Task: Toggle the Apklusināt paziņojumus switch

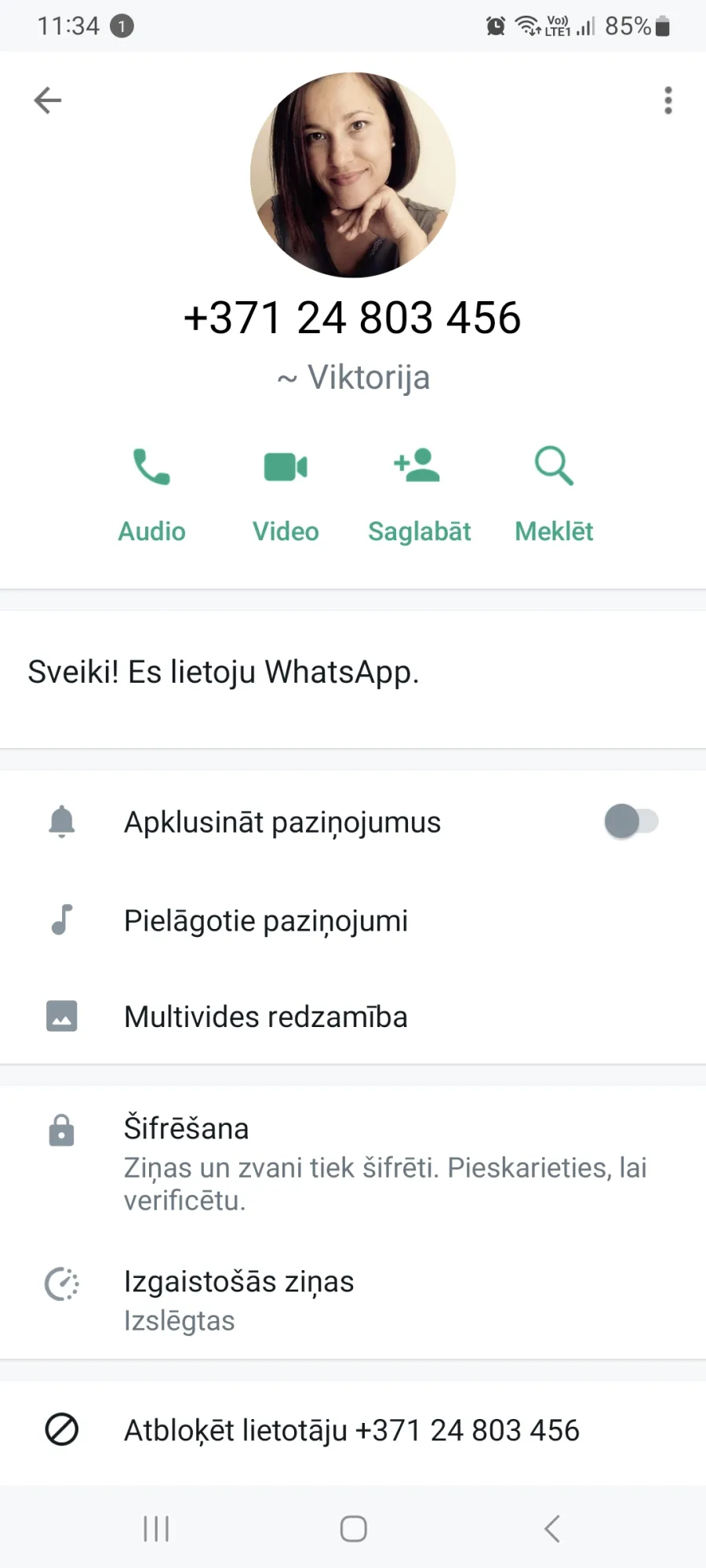Action: [631, 822]
